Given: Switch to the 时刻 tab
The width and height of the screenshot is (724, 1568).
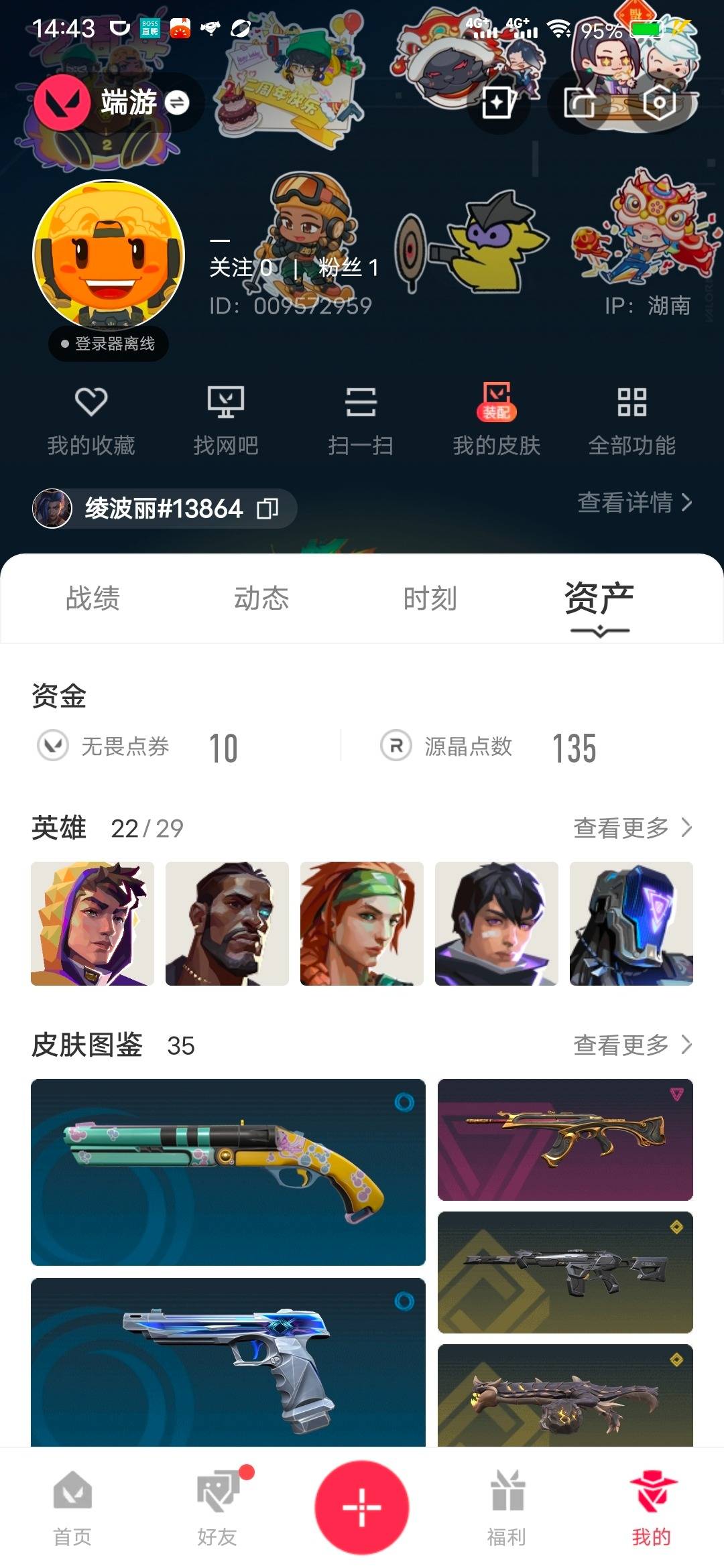Looking at the screenshot, I should pos(430,598).
